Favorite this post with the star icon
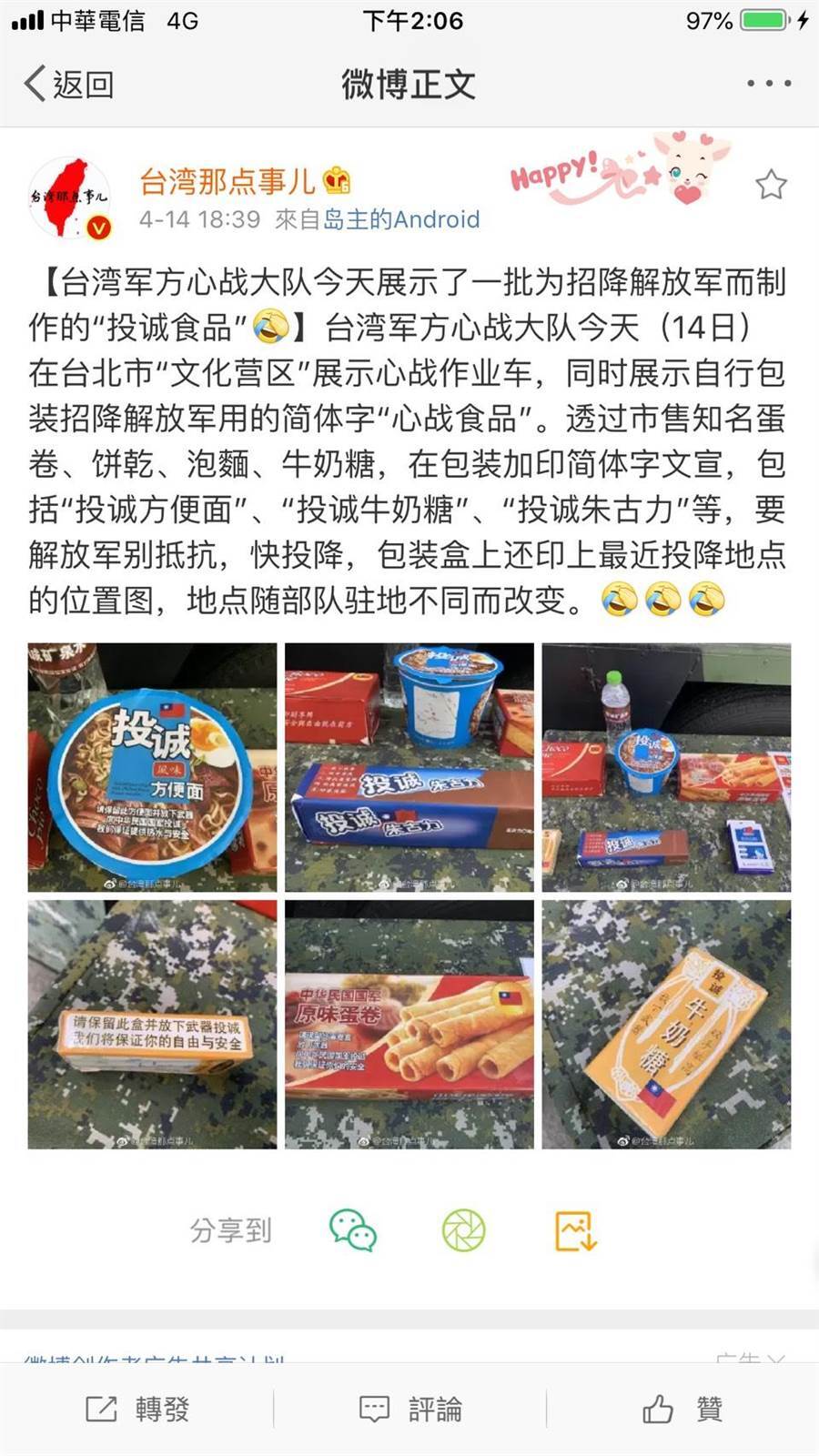The image size is (819, 1456). (771, 185)
